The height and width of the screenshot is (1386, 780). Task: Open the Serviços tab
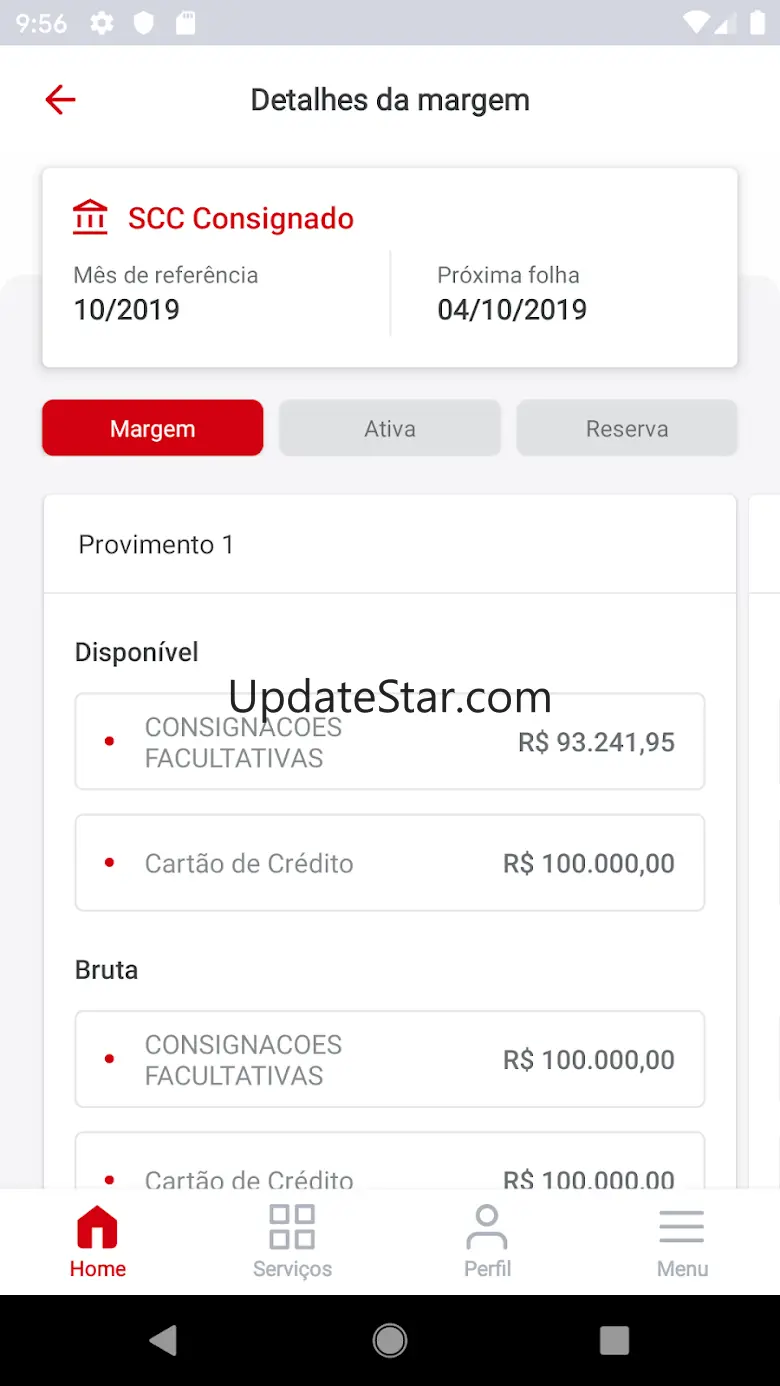click(x=292, y=1241)
